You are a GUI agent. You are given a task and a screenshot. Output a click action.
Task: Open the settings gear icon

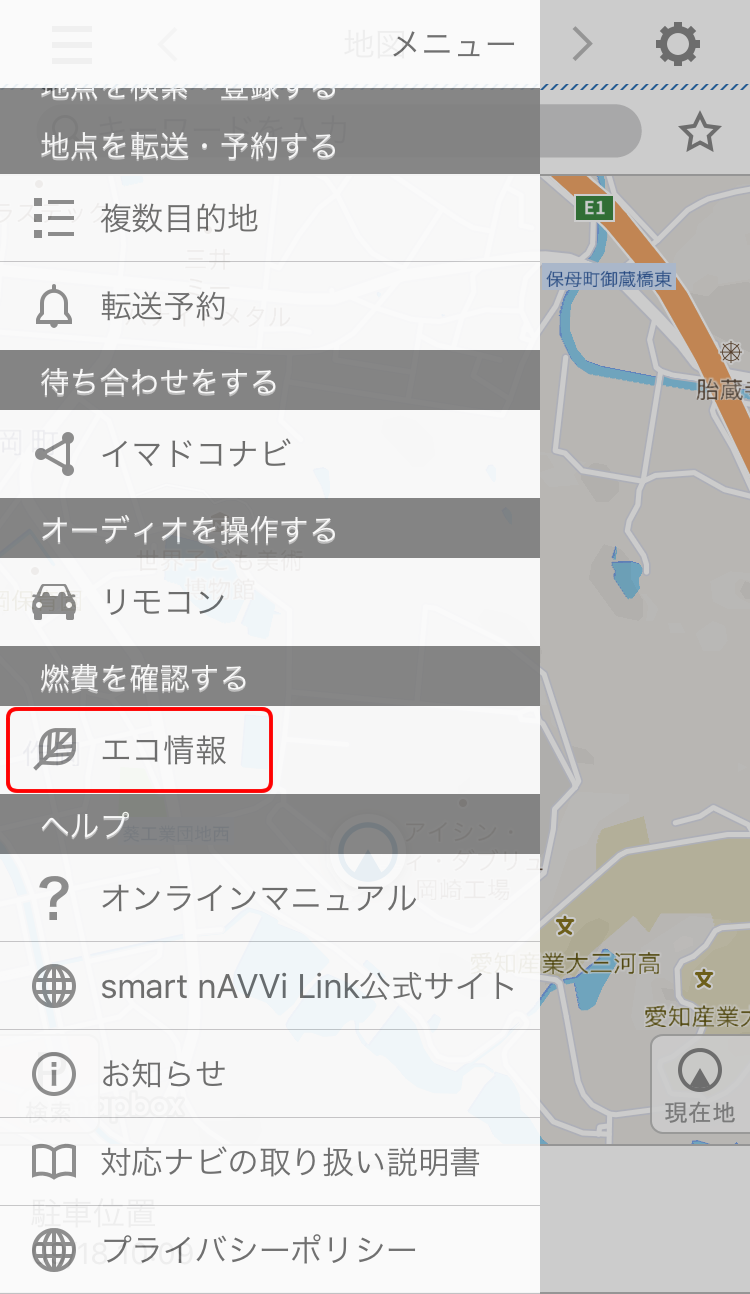[677, 45]
